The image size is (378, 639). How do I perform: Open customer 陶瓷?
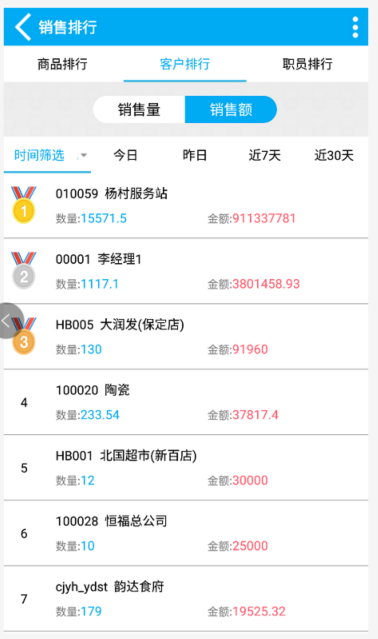[x=186, y=402]
